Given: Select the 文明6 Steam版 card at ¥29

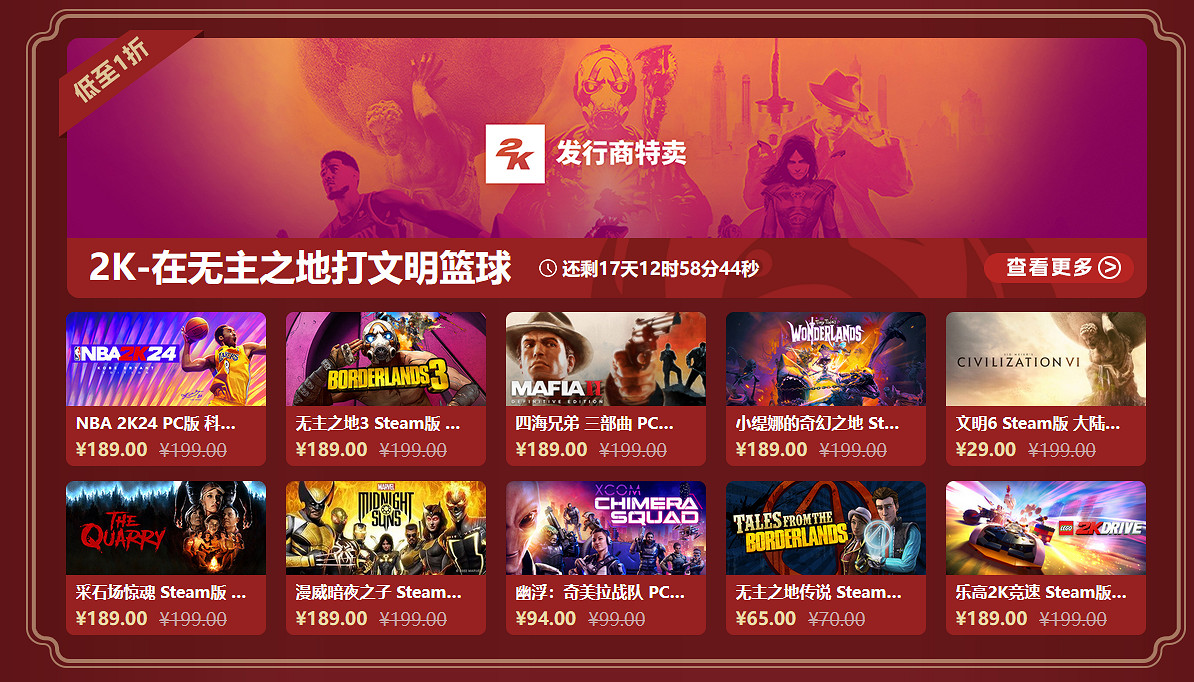Looking at the screenshot, I should pos(1046,387).
